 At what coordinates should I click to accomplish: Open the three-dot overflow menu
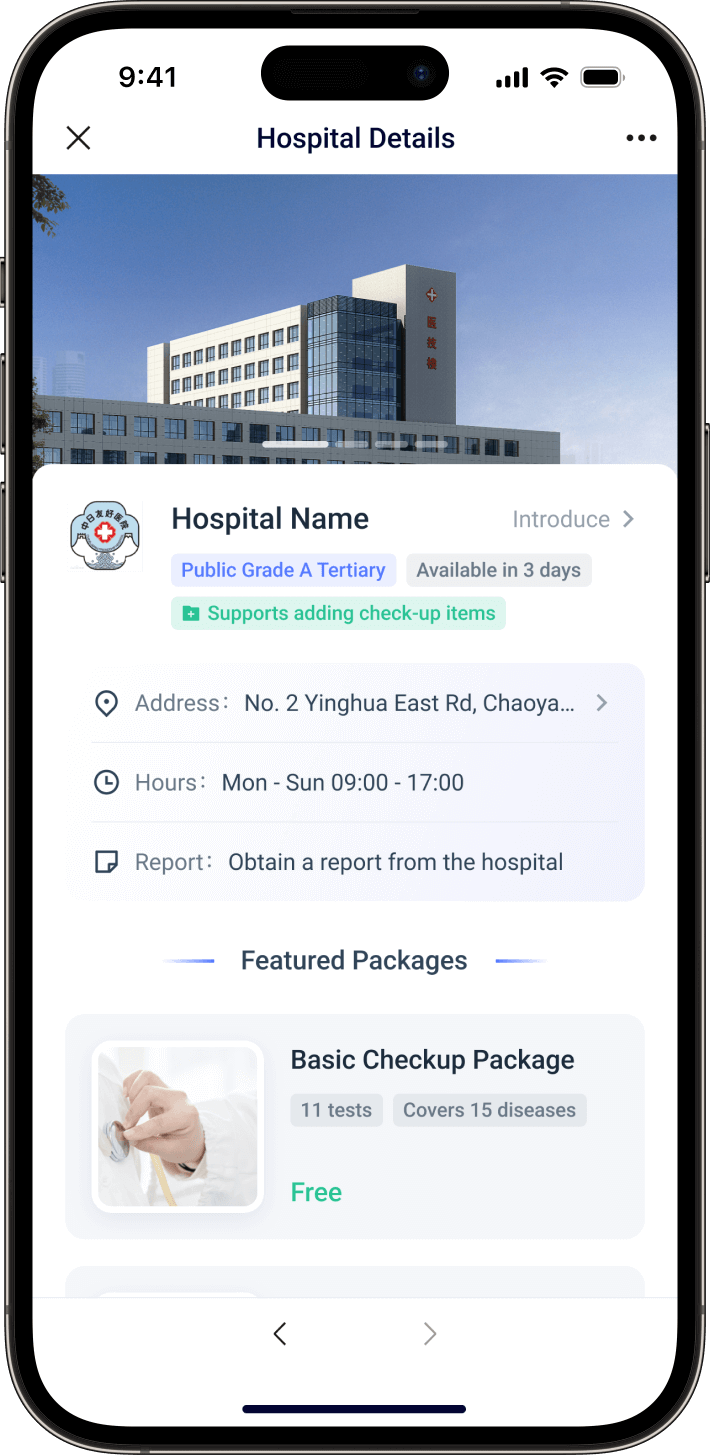[x=641, y=138]
